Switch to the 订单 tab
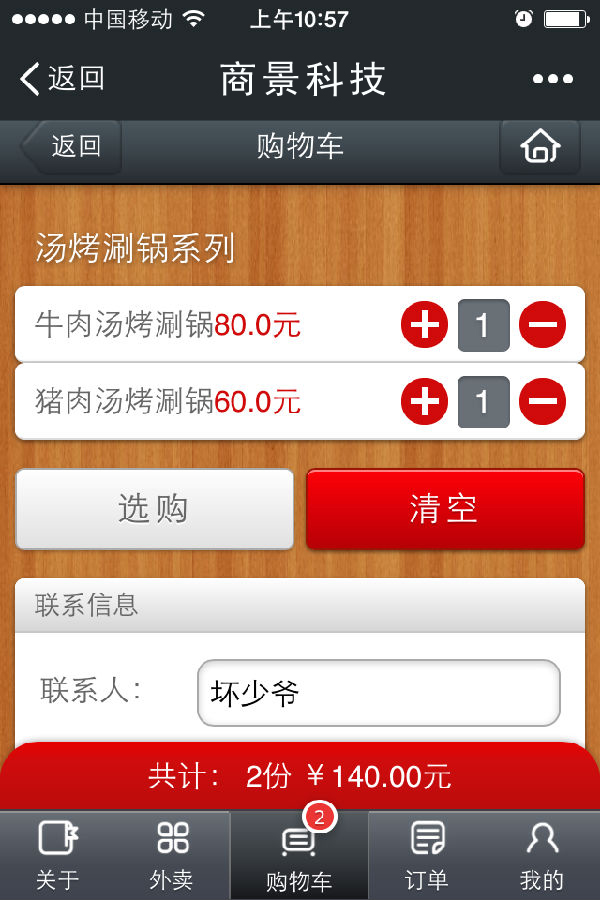Screen dimensions: 600x900 click(426, 856)
